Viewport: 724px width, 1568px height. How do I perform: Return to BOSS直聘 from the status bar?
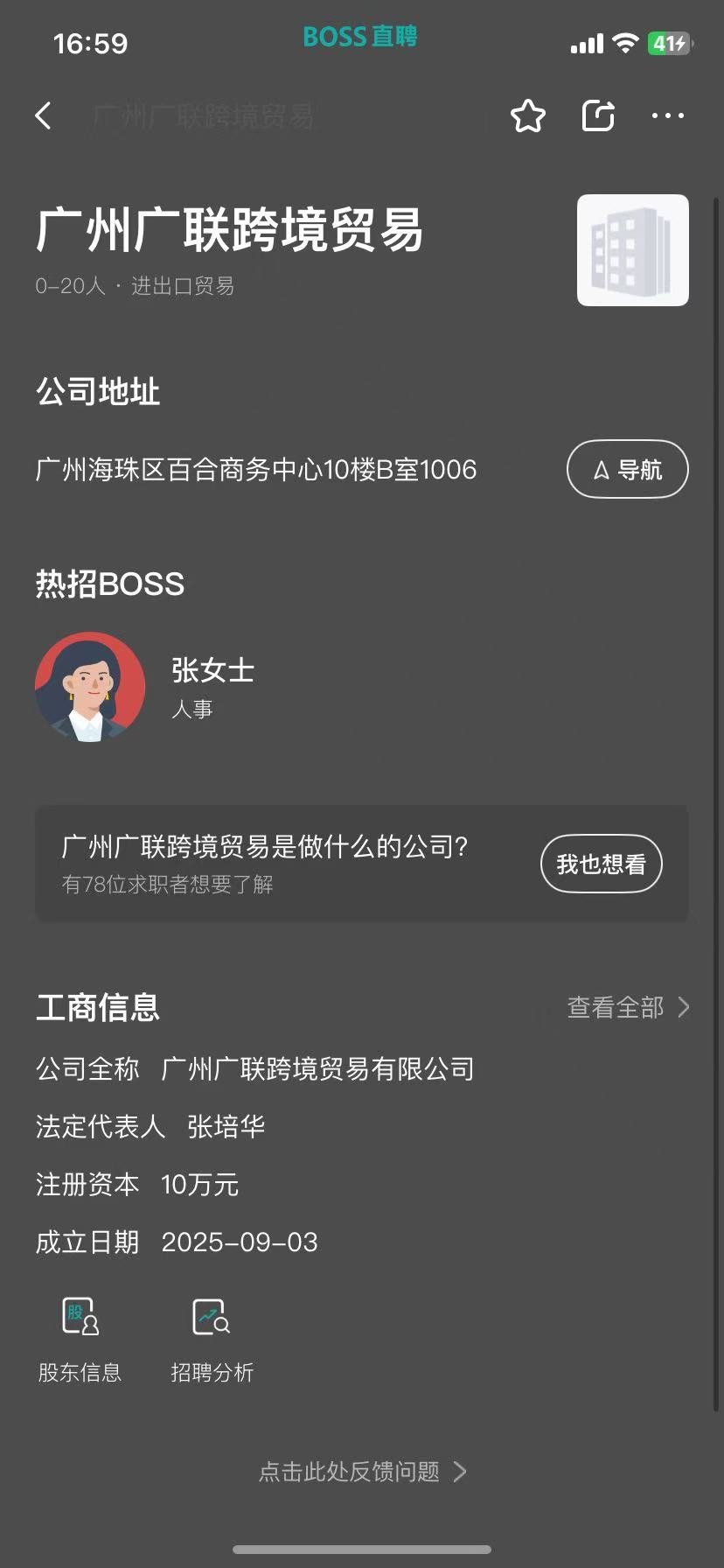coord(360,37)
